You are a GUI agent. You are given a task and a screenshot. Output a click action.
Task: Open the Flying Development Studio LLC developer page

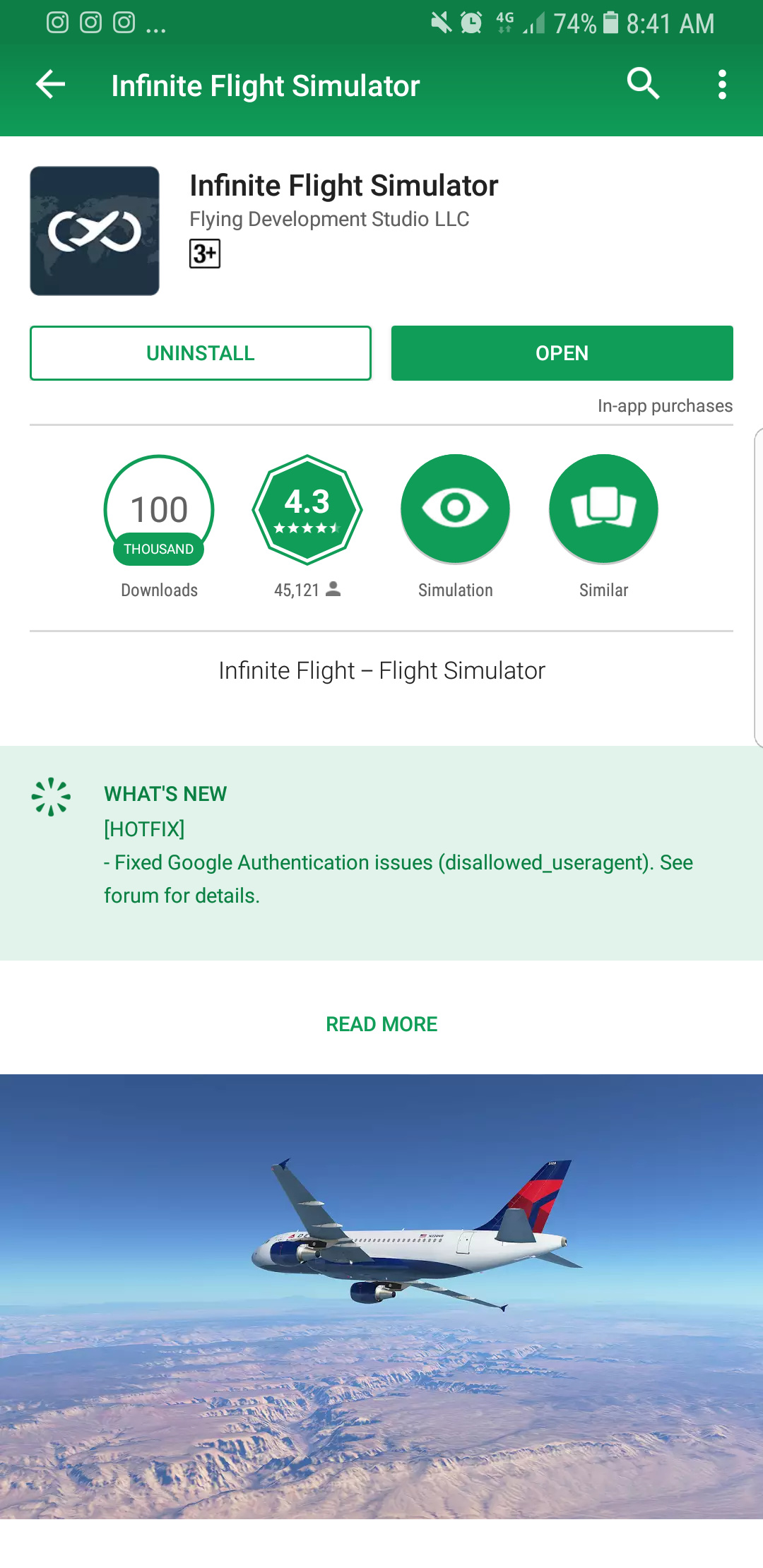tap(329, 219)
